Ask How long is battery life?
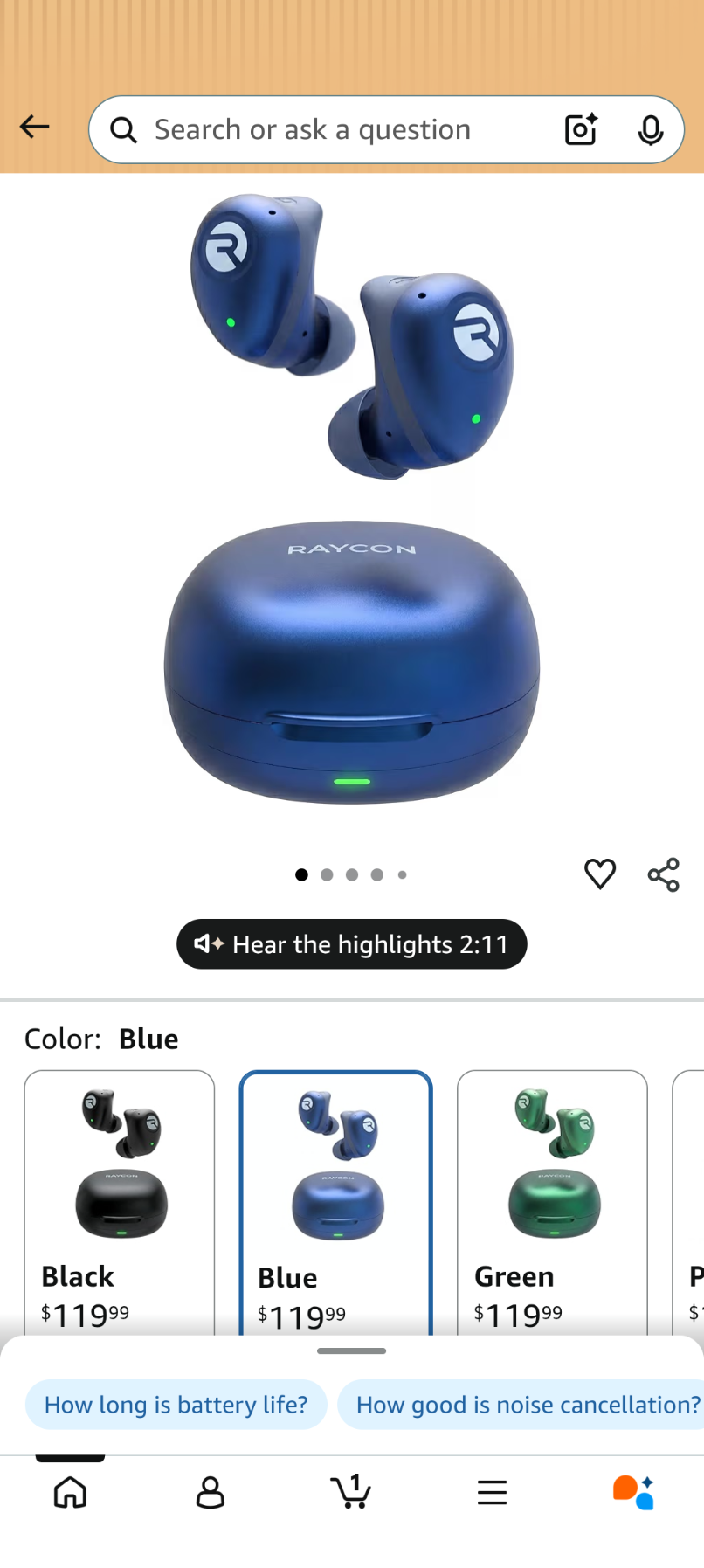The width and height of the screenshot is (704, 1568). tap(176, 1405)
